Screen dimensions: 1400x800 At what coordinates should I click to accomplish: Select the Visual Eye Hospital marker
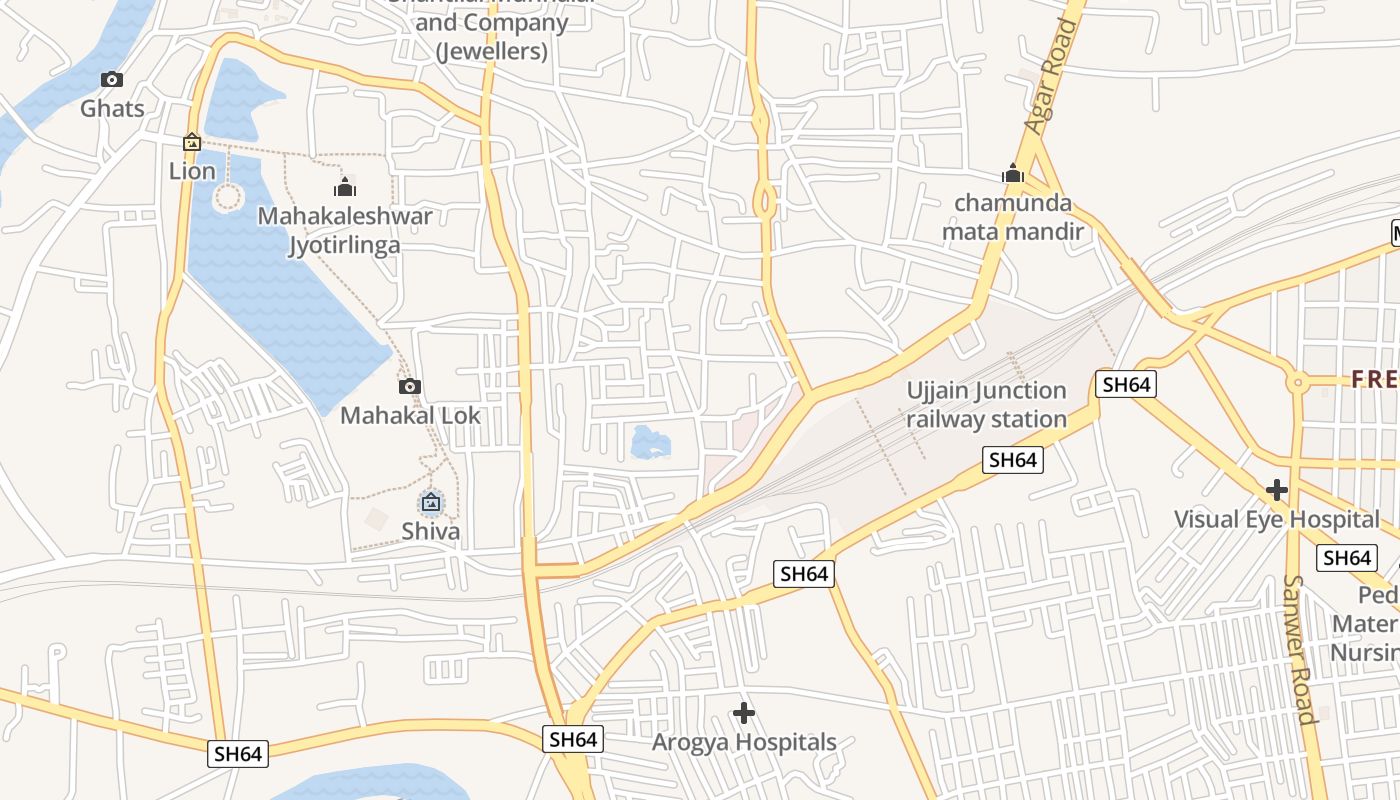click(x=1276, y=490)
